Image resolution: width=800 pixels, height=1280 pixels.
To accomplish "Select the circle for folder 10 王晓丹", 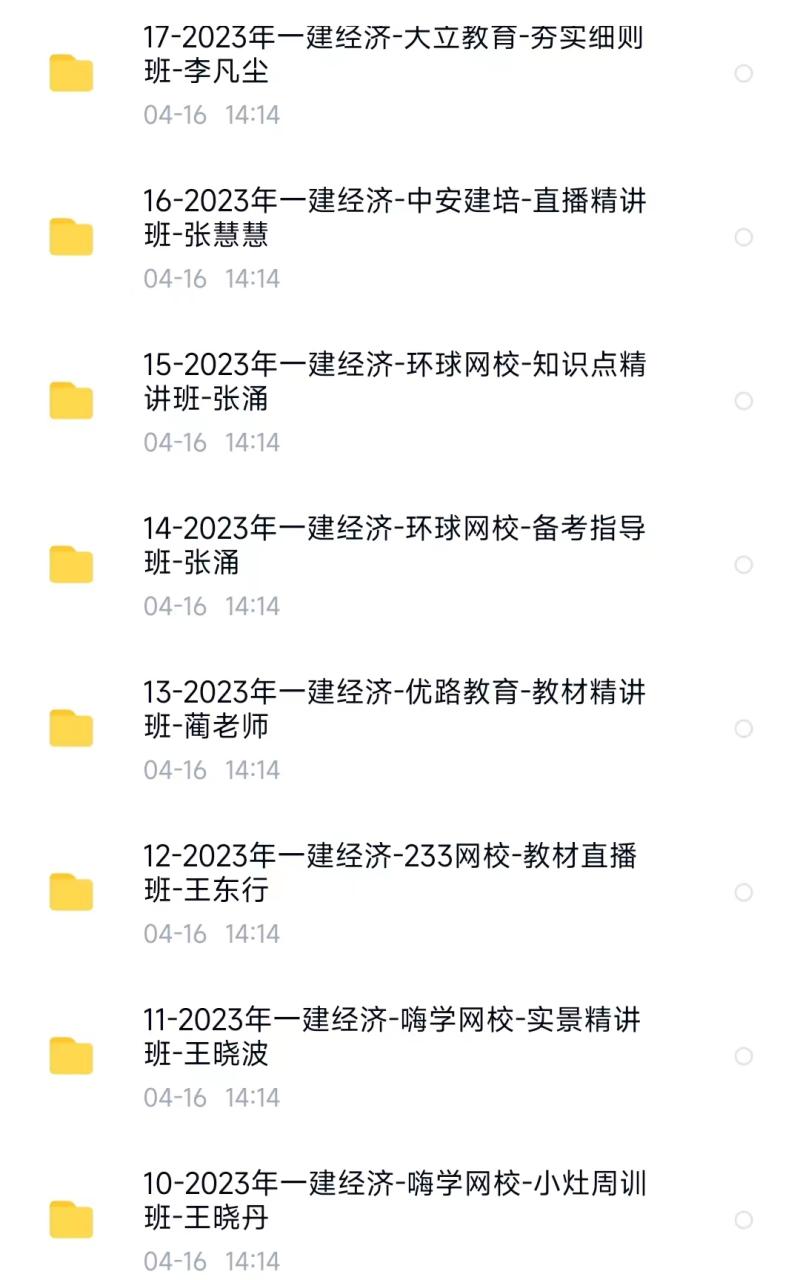I will 744,1220.
